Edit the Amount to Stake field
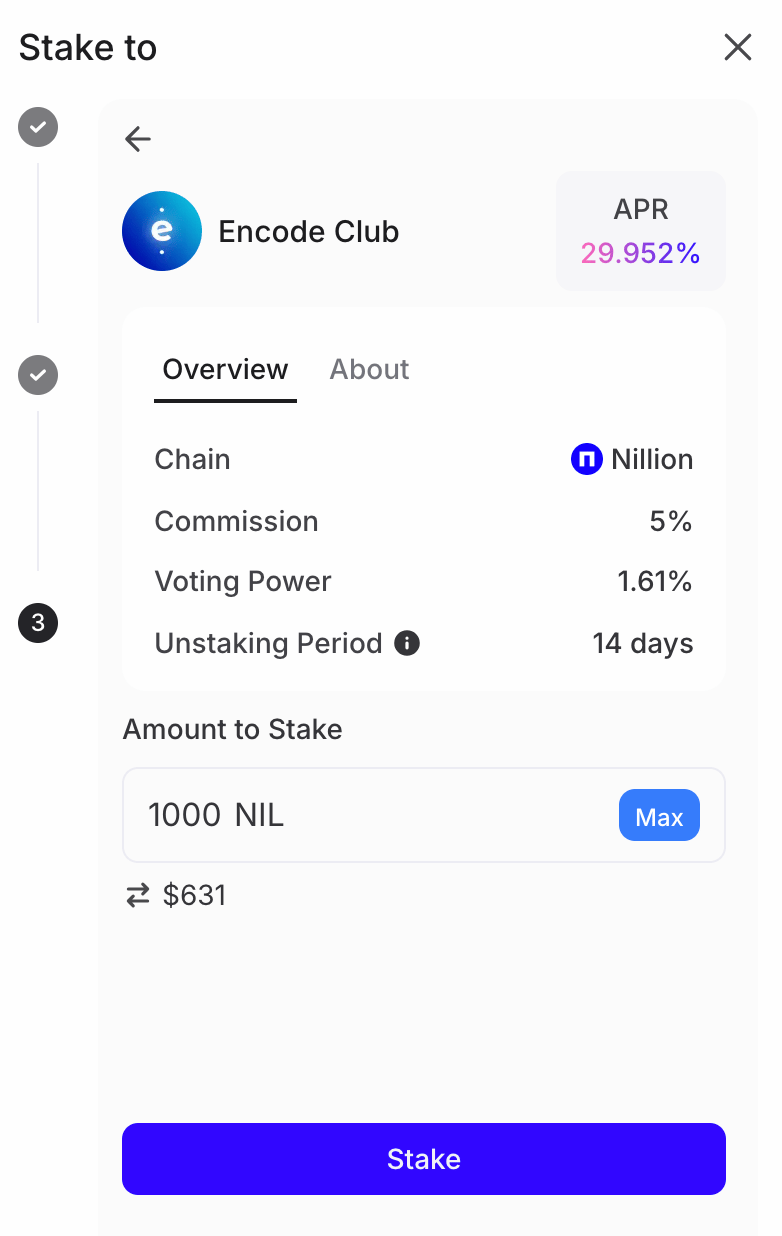 (370, 815)
